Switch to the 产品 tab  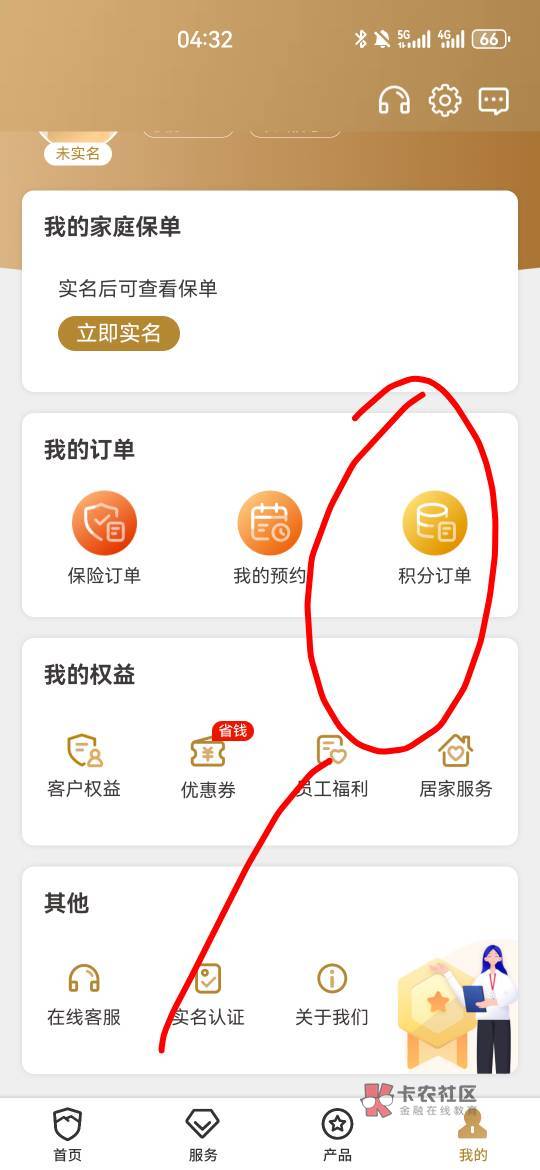pos(337,1135)
